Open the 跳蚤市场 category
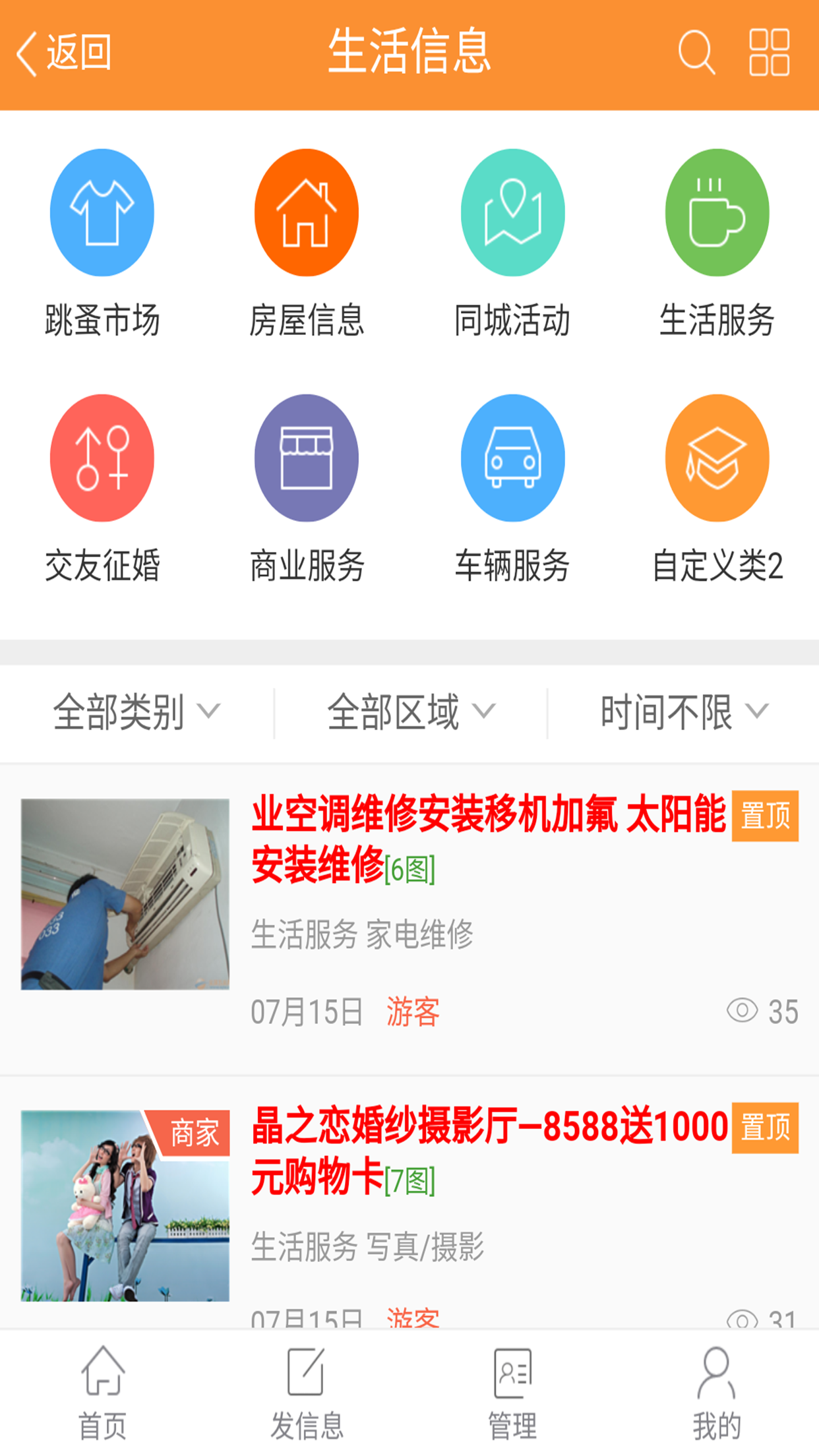 coord(102,241)
